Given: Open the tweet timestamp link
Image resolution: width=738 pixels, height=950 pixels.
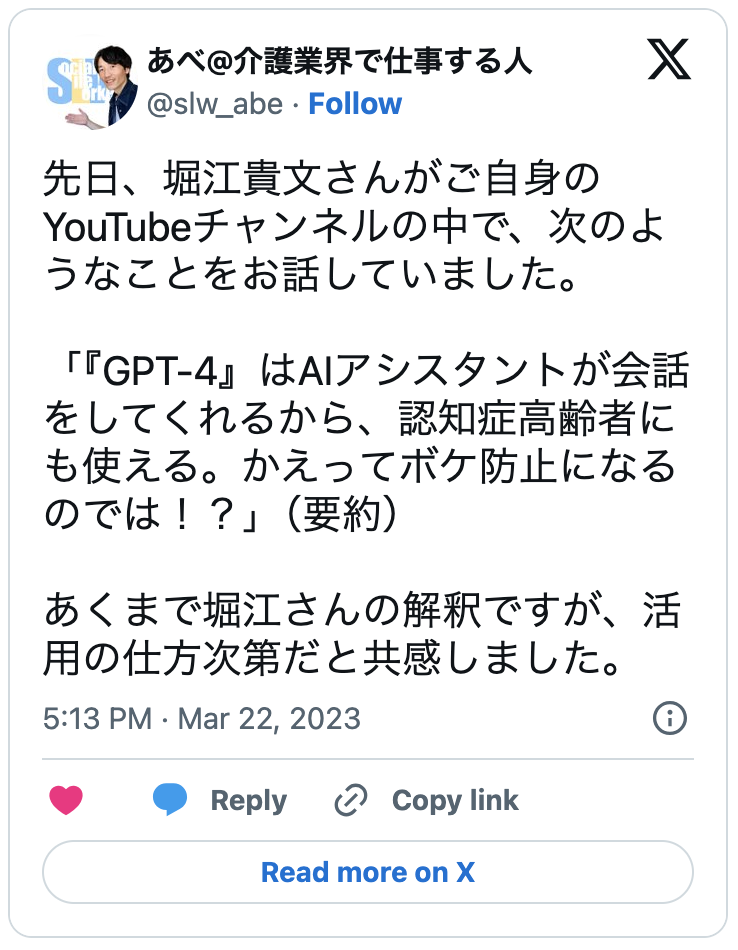Looking at the screenshot, I should pyautogui.click(x=201, y=719).
